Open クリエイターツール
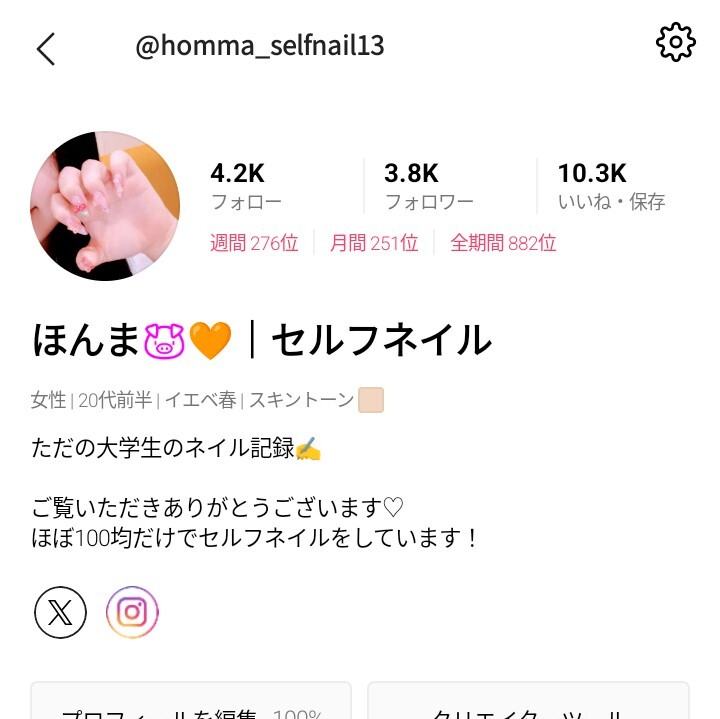720x719 pixels. click(x=528, y=703)
